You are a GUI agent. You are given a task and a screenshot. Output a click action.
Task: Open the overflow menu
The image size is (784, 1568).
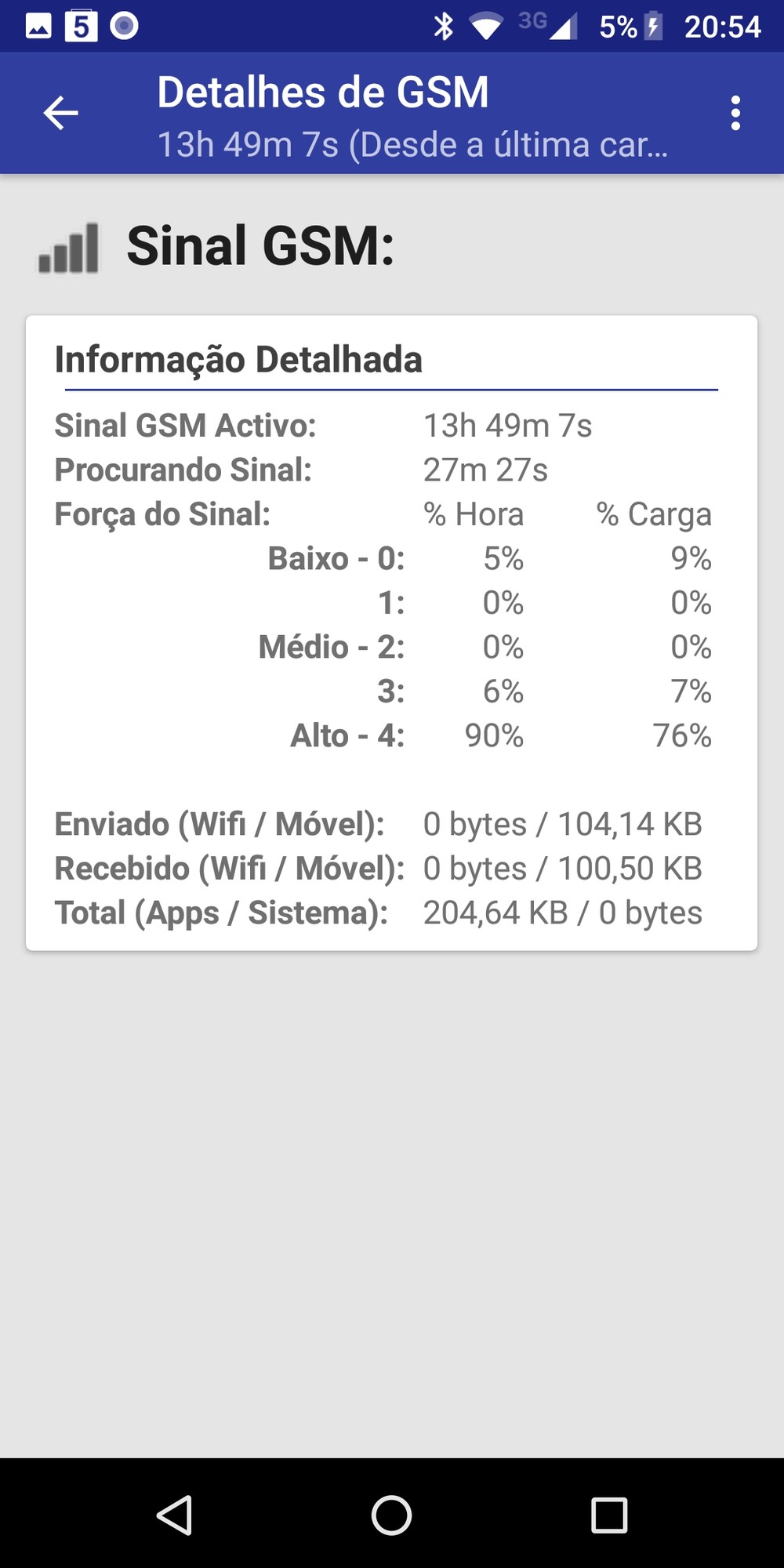pyautogui.click(x=735, y=113)
